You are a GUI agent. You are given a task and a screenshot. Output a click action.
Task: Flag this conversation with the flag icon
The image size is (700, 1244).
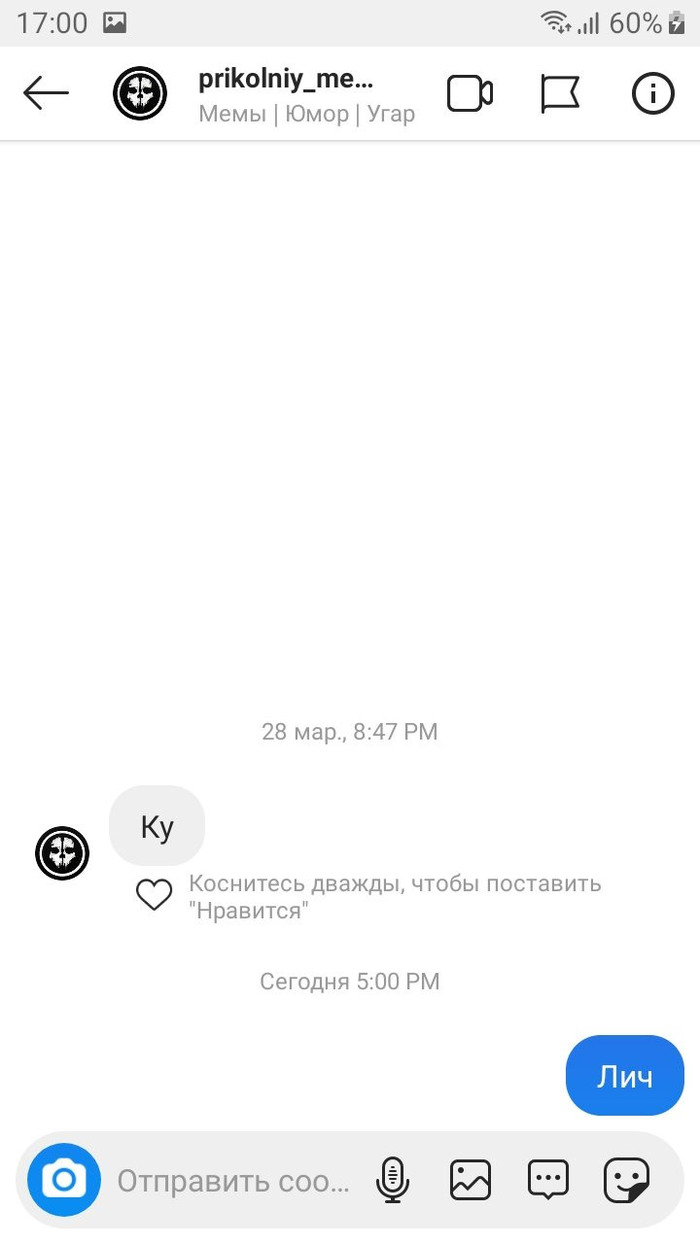click(560, 94)
